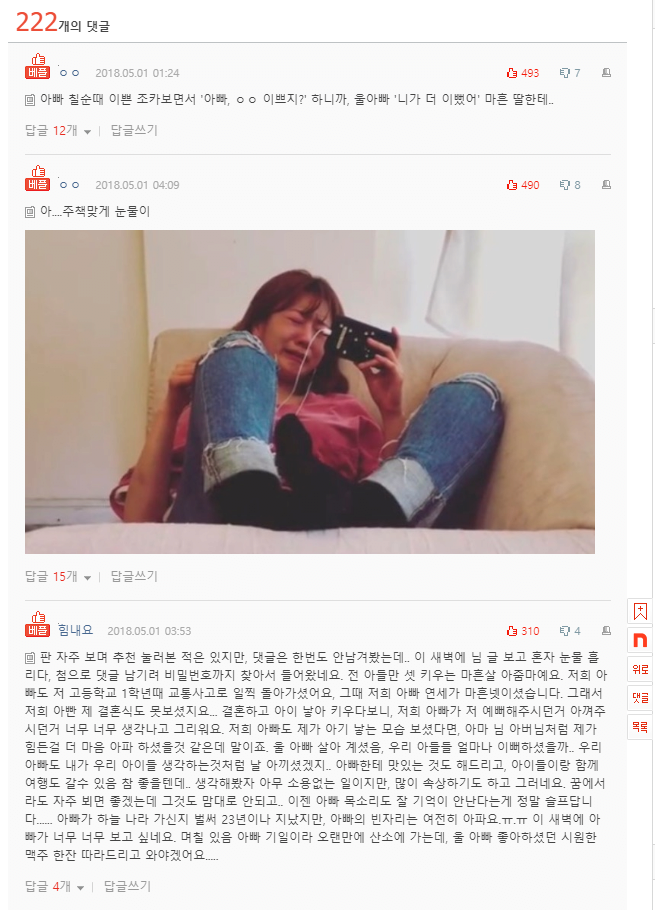Go to comments via 댓글 side button
Viewport: 655px width, 910px height.
click(x=640, y=698)
